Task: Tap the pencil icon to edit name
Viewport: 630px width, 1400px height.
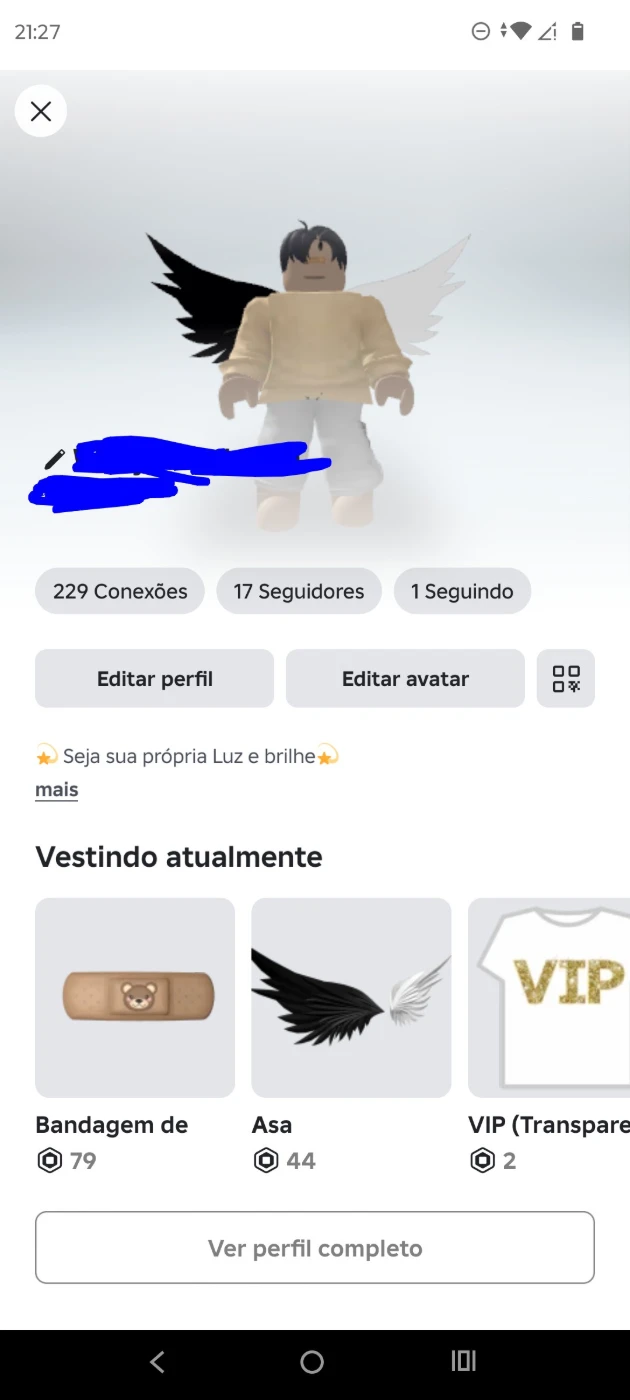Action: click(x=54, y=459)
